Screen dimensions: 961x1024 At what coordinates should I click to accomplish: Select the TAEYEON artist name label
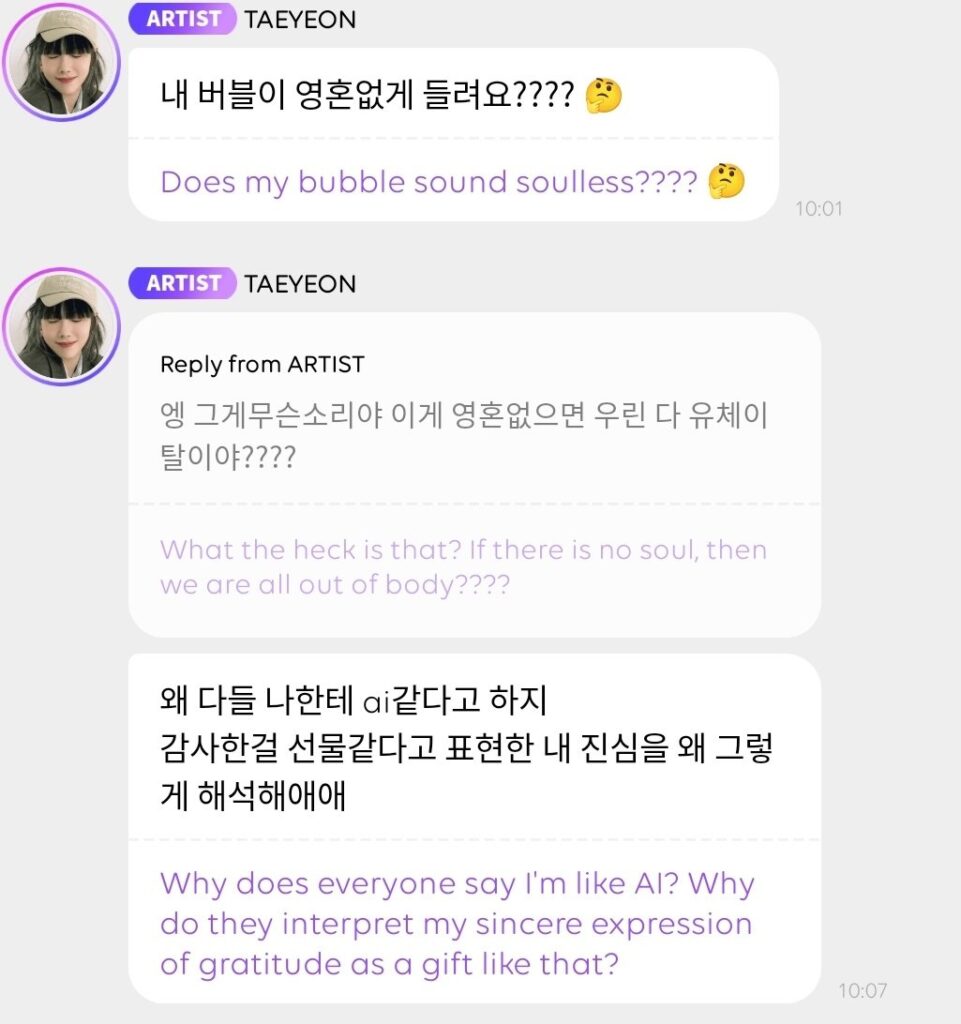click(x=300, y=19)
